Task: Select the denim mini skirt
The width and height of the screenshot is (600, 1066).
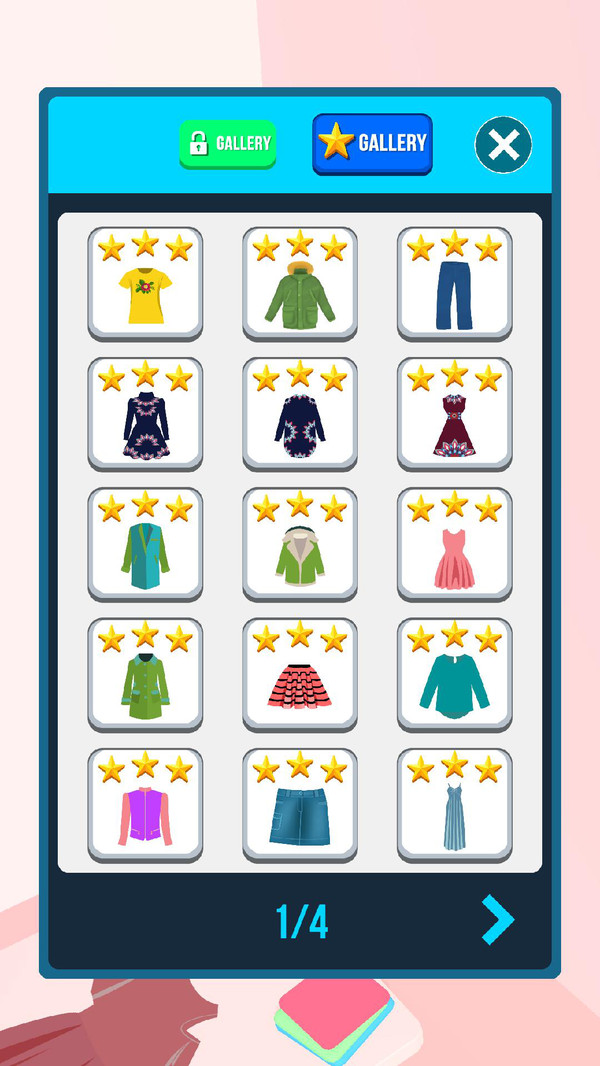Action: click(300, 804)
